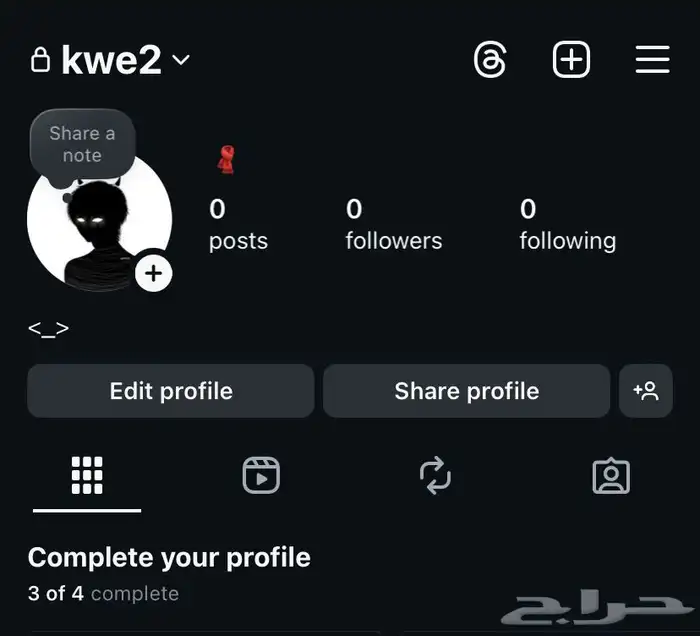The height and width of the screenshot is (636, 700).
Task: Add a story via profile picture plus
Action: 153,272
